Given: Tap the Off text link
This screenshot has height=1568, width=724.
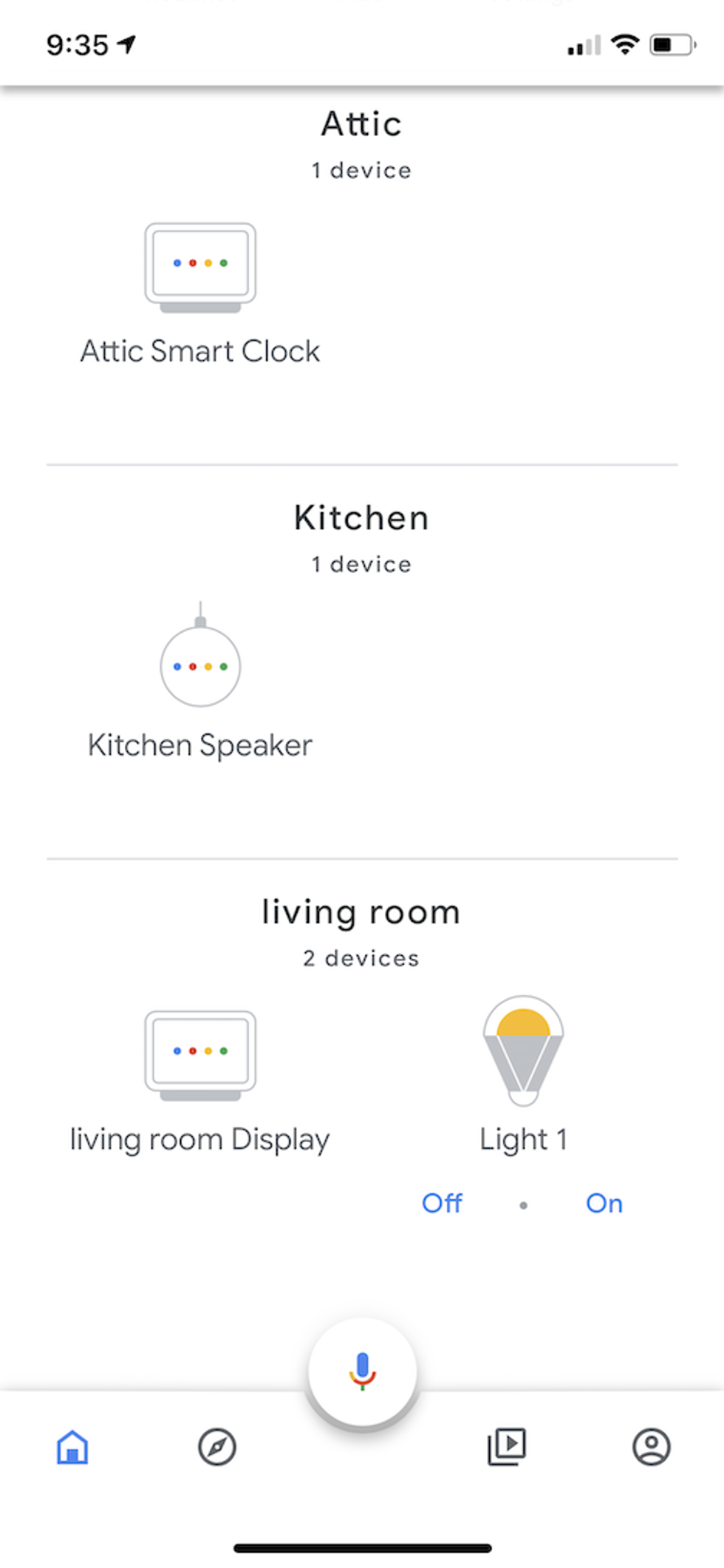Looking at the screenshot, I should coord(442,1203).
